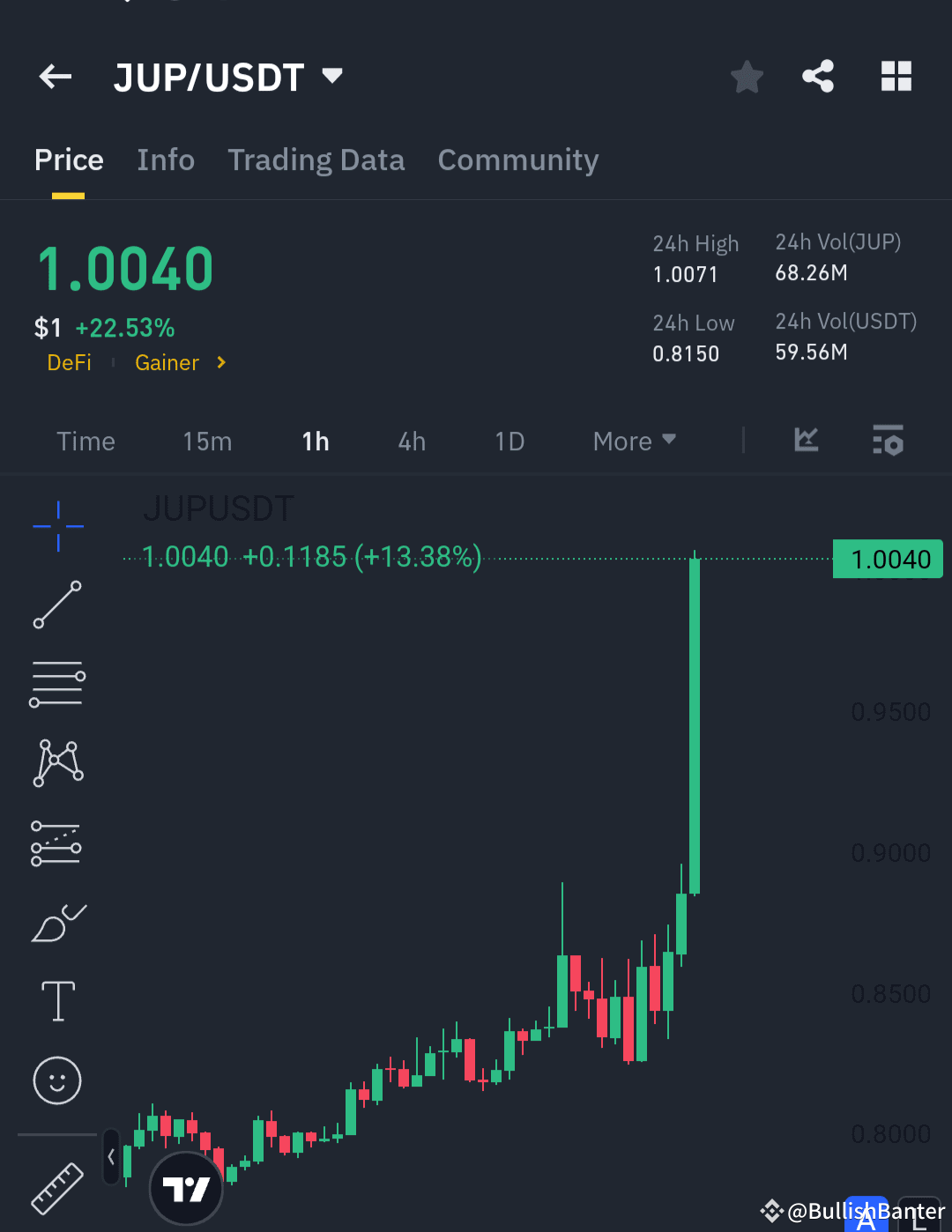
Task: Collapse the drawing tools sidebar
Action: [x=110, y=1157]
